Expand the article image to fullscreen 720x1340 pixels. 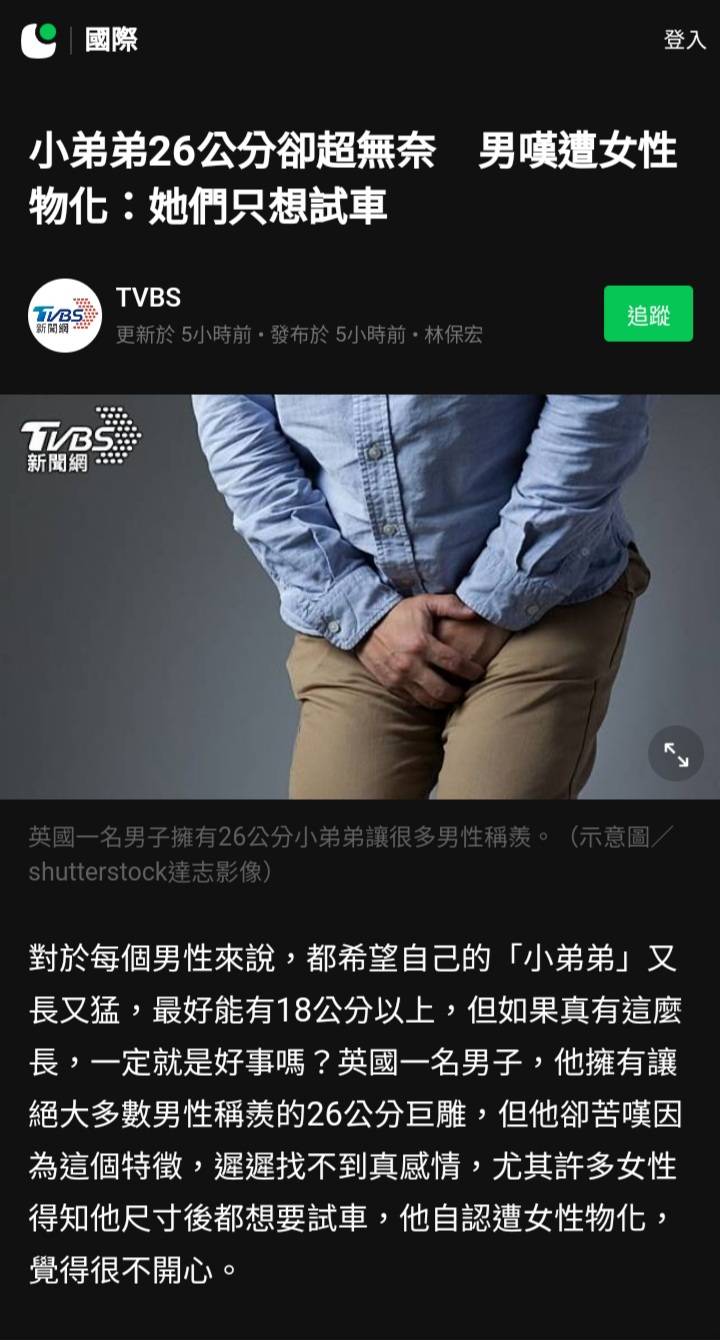point(676,753)
